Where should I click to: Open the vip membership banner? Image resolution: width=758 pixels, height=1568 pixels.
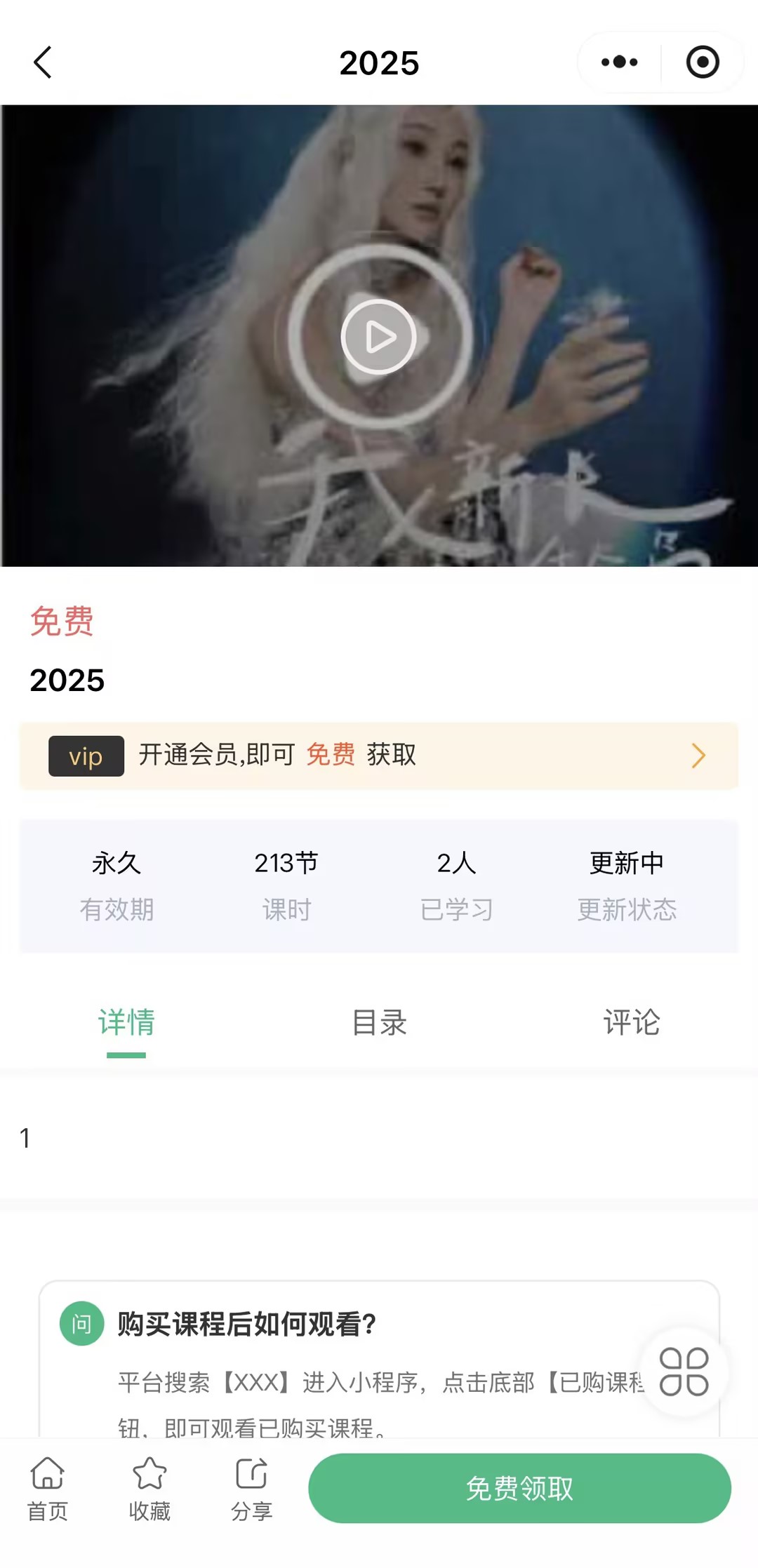379,756
